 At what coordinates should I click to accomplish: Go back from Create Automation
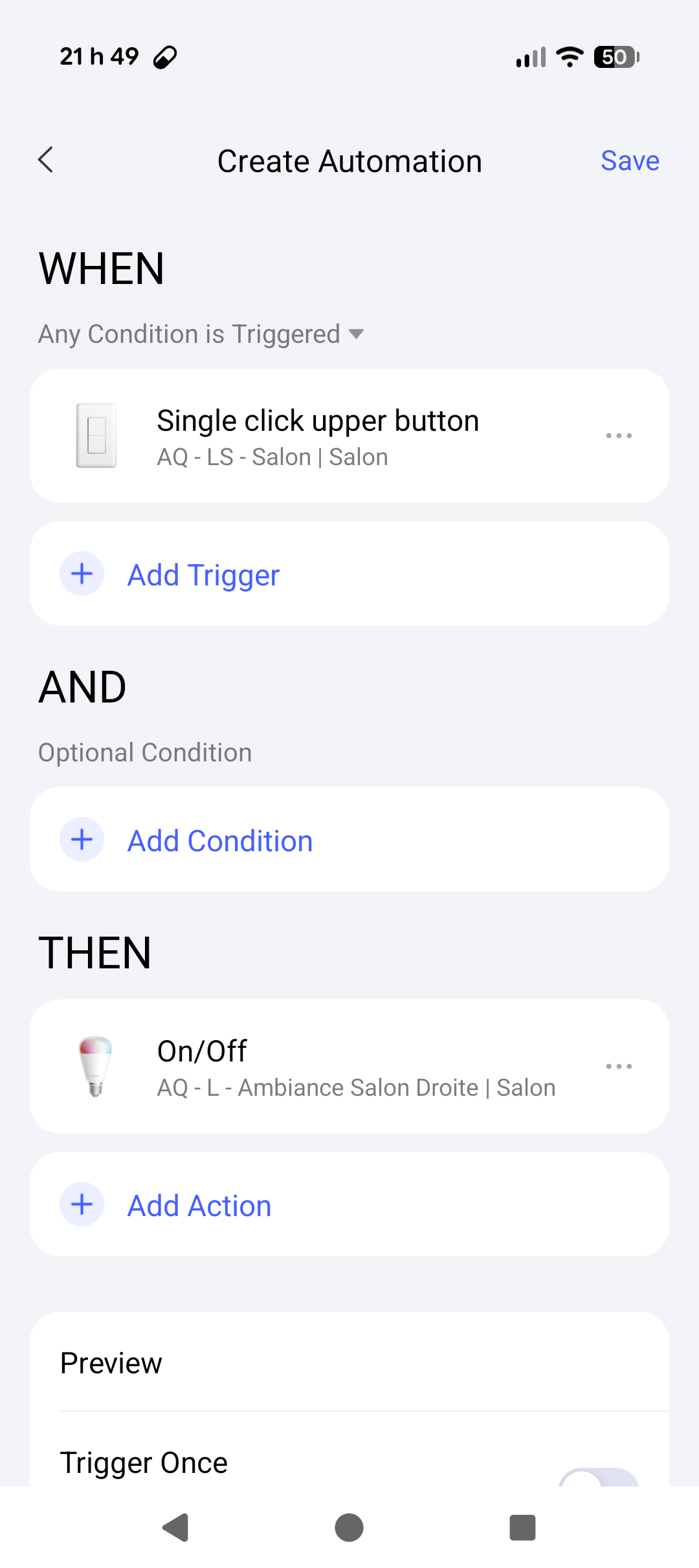(45, 160)
